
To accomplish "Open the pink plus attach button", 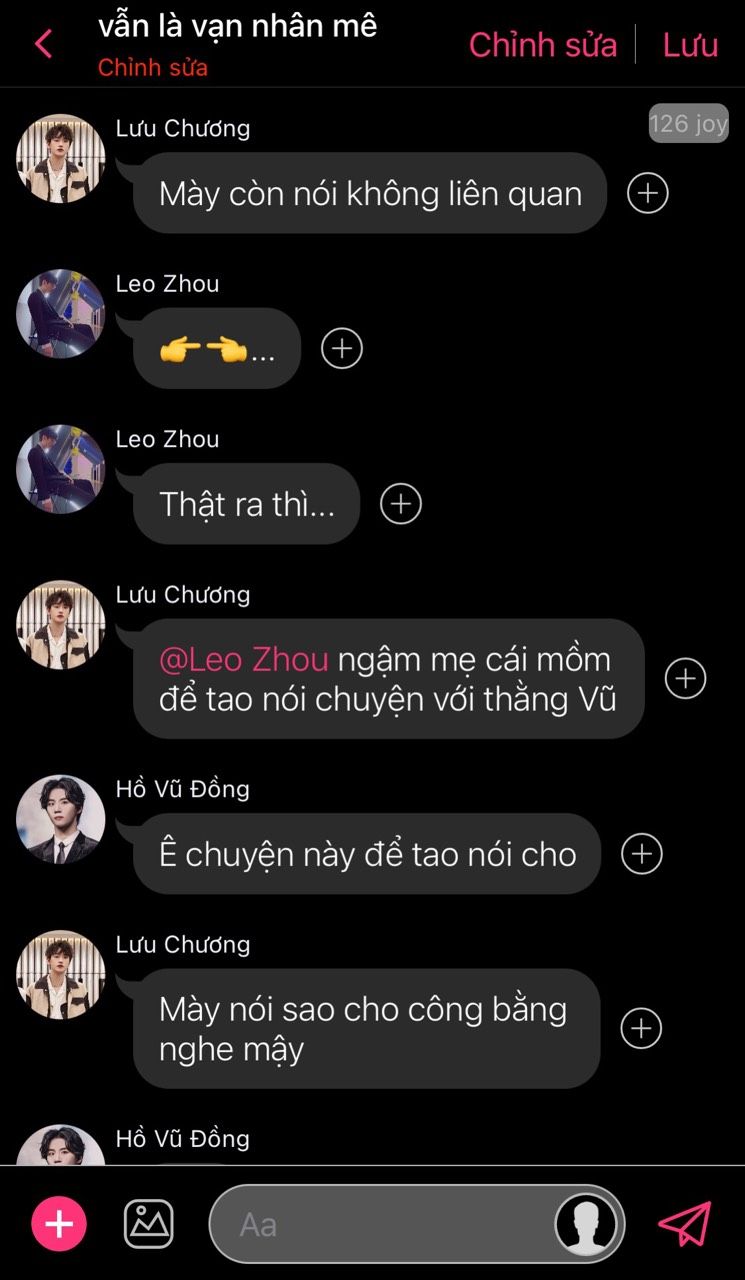I will (x=59, y=1224).
